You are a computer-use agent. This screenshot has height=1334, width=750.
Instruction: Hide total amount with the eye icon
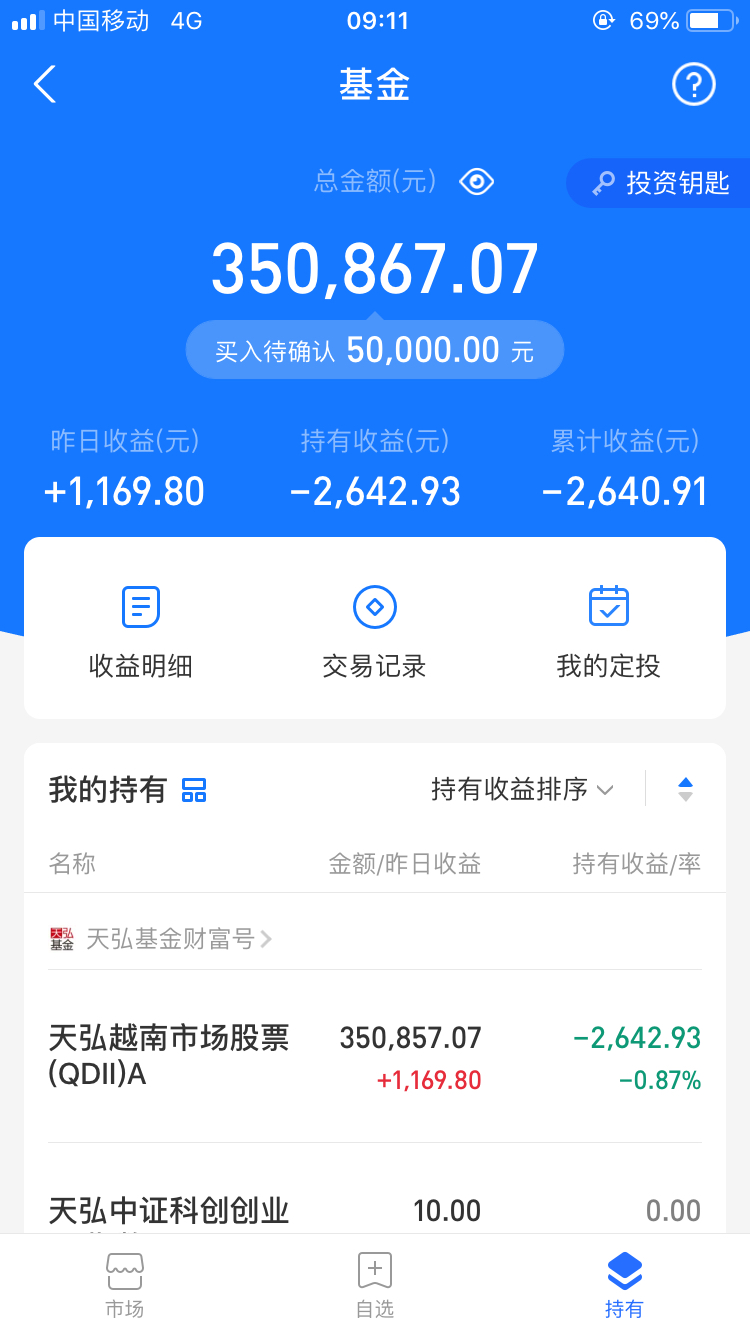point(476,181)
